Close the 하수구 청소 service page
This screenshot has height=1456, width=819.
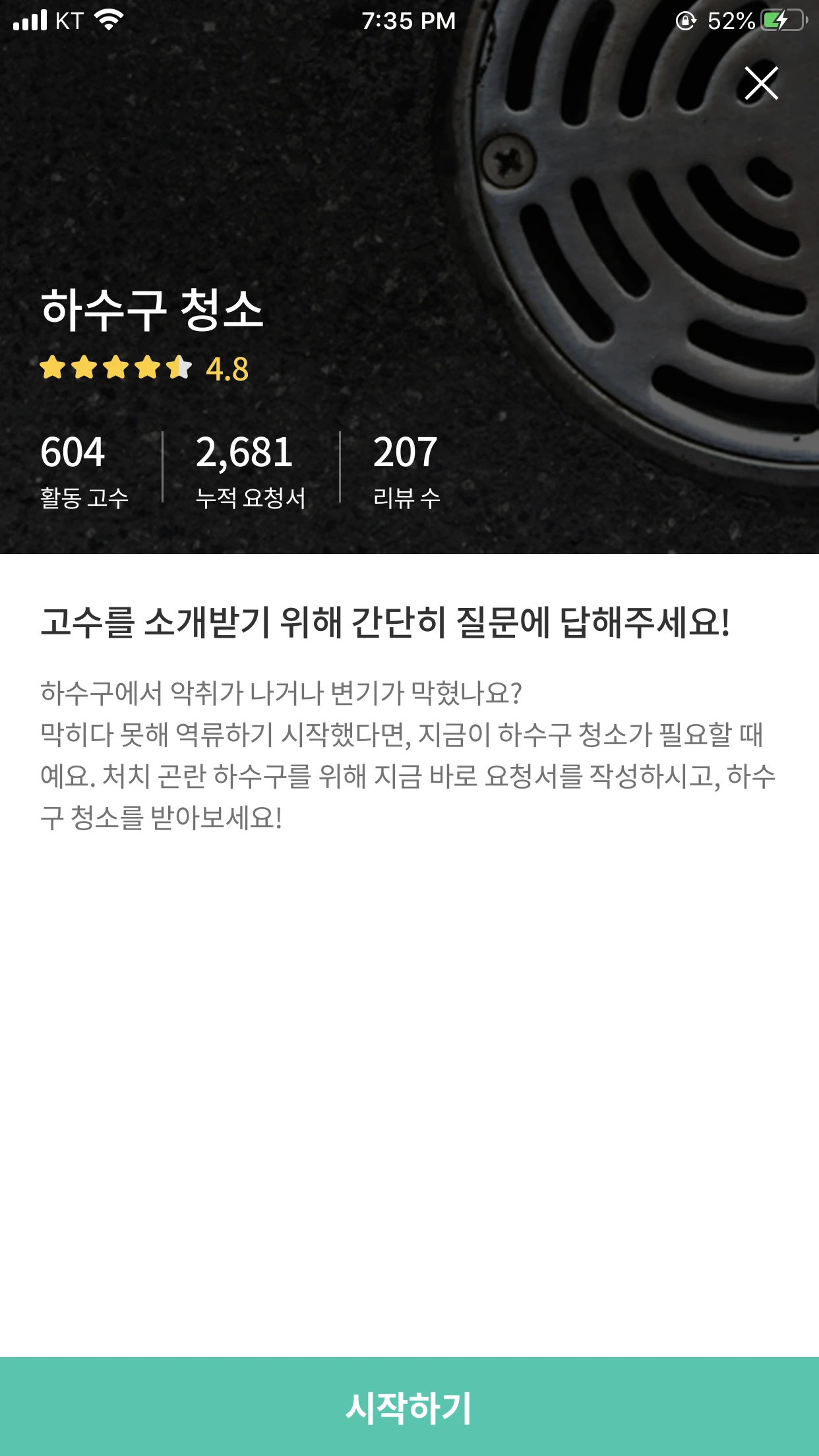(x=761, y=84)
